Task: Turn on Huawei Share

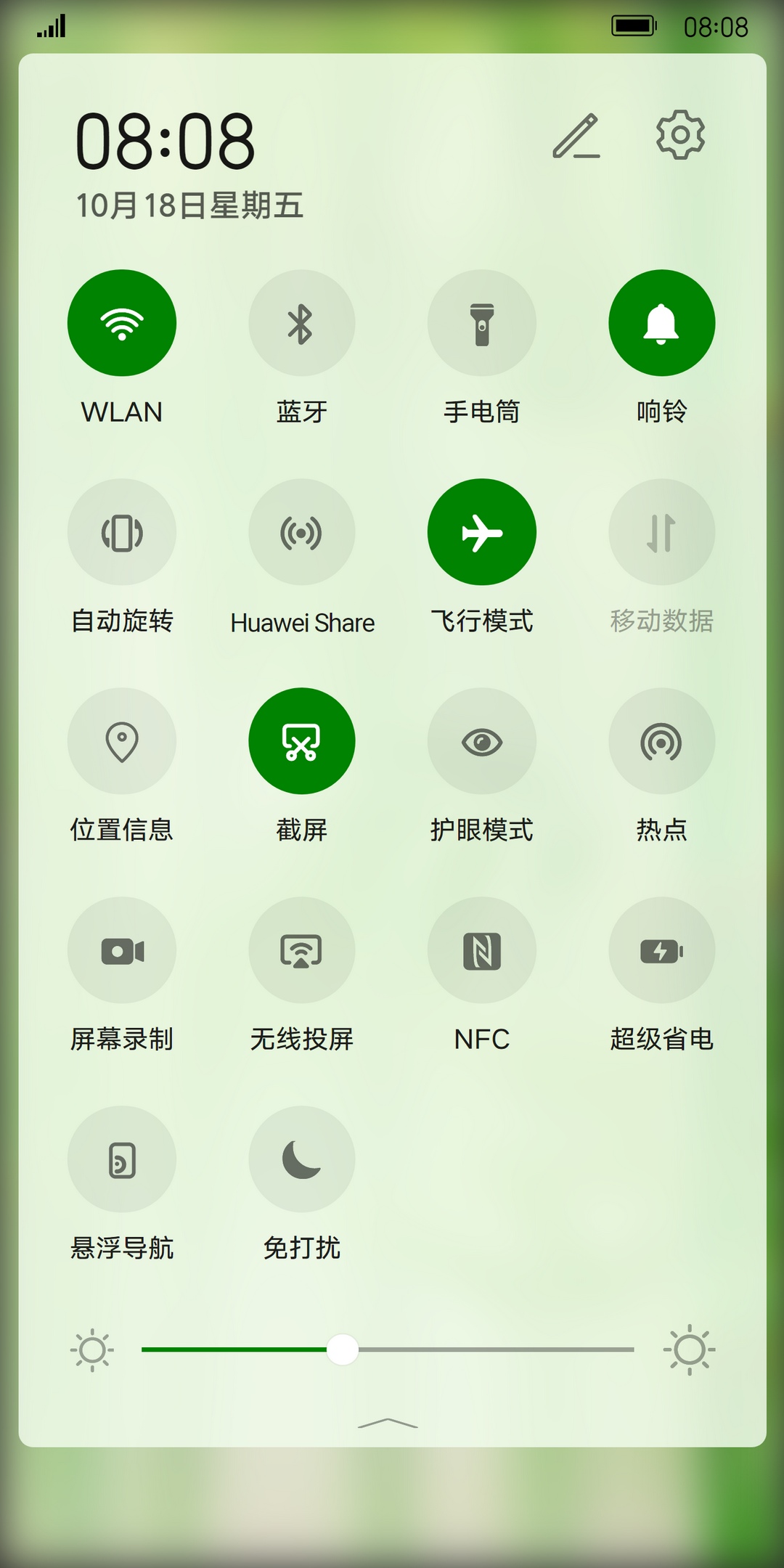Action: pos(301,532)
